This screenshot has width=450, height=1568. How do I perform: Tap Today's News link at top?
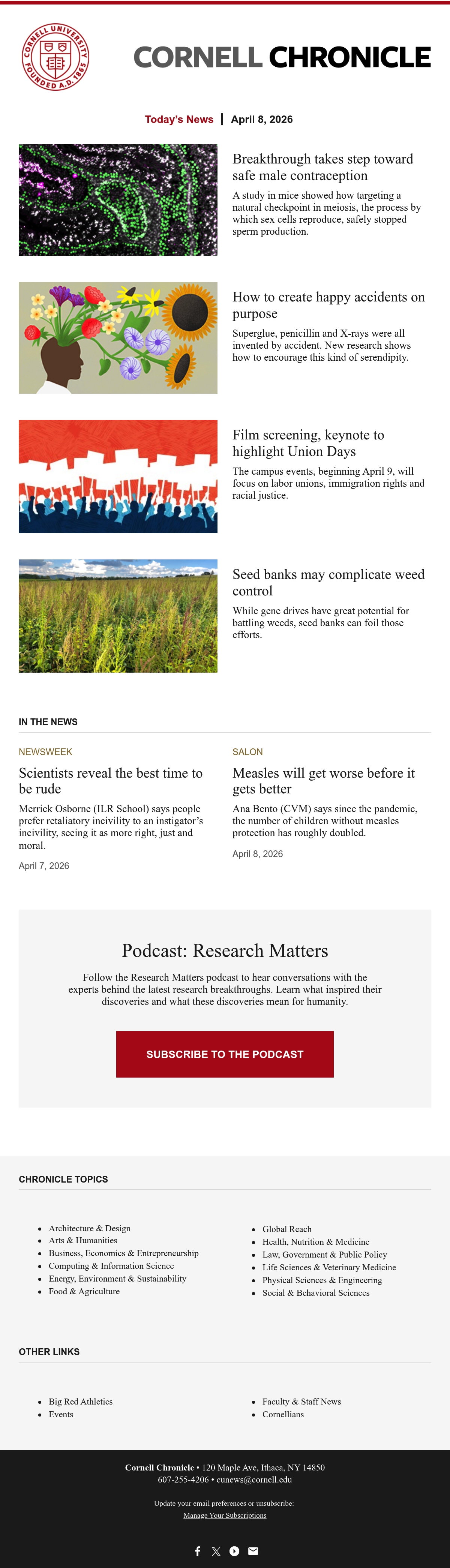179,119
